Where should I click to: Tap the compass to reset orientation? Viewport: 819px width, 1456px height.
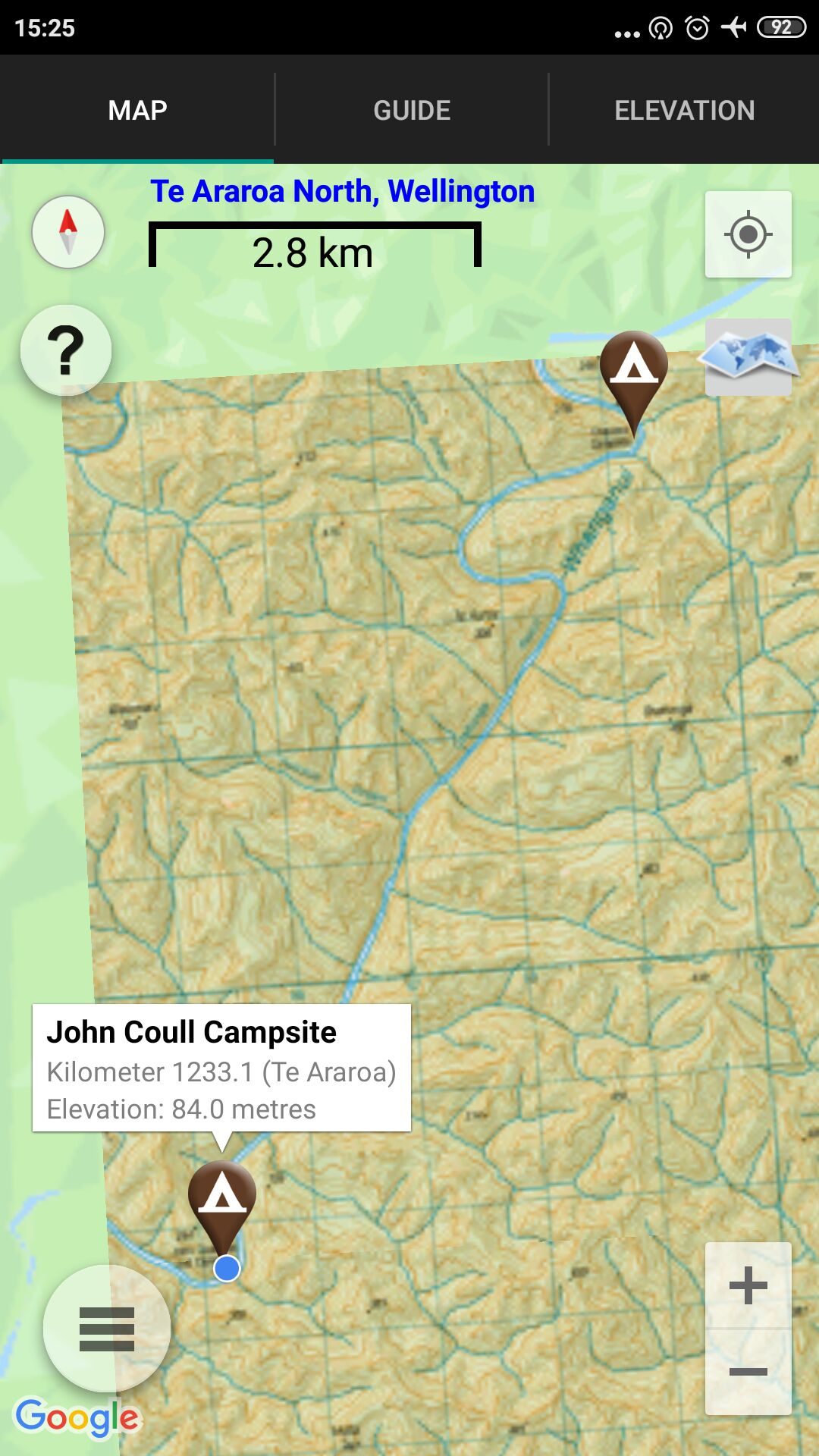[x=68, y=232]
